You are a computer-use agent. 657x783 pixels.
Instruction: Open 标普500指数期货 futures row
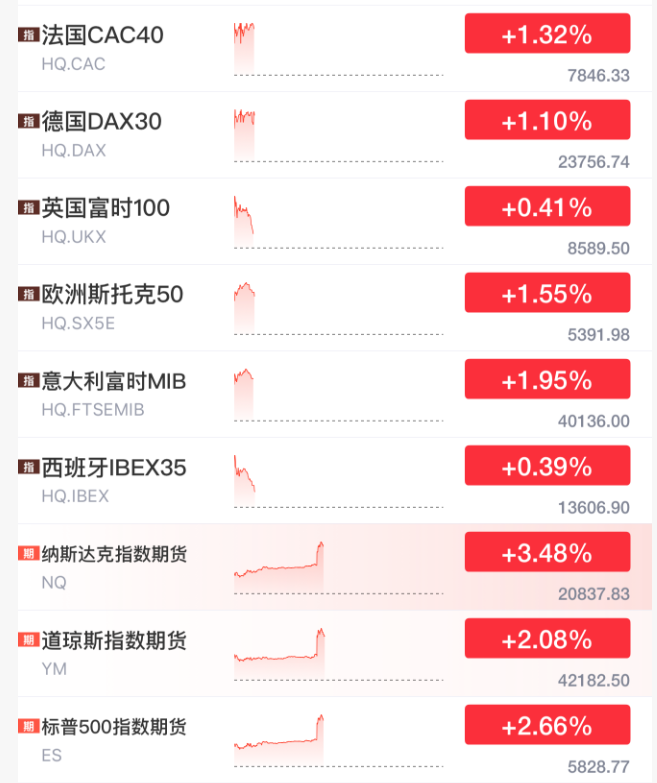(x=114, y=727)
